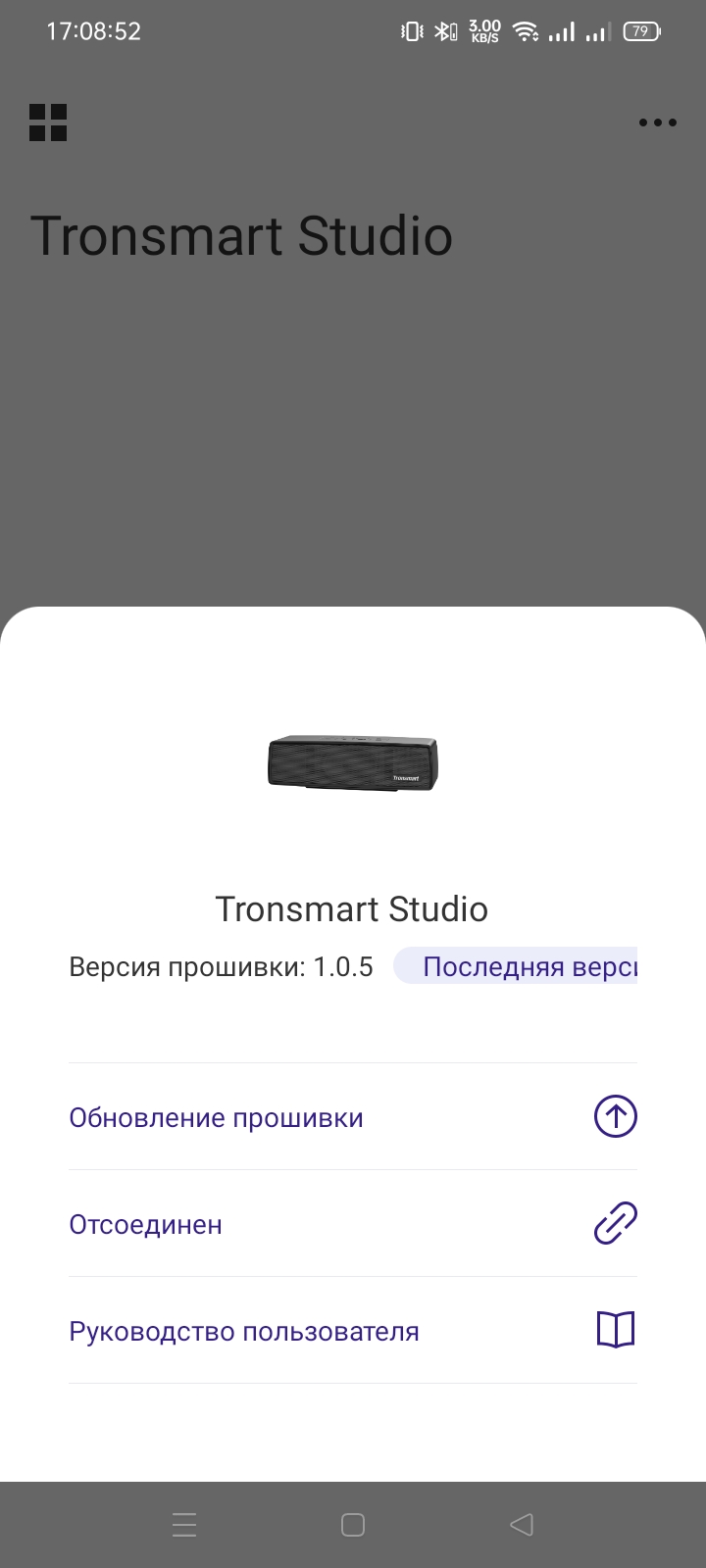Open the Обновление прошивки firmware update row
This screenshot has width=706, height=1568.
tap(353, 1117)
